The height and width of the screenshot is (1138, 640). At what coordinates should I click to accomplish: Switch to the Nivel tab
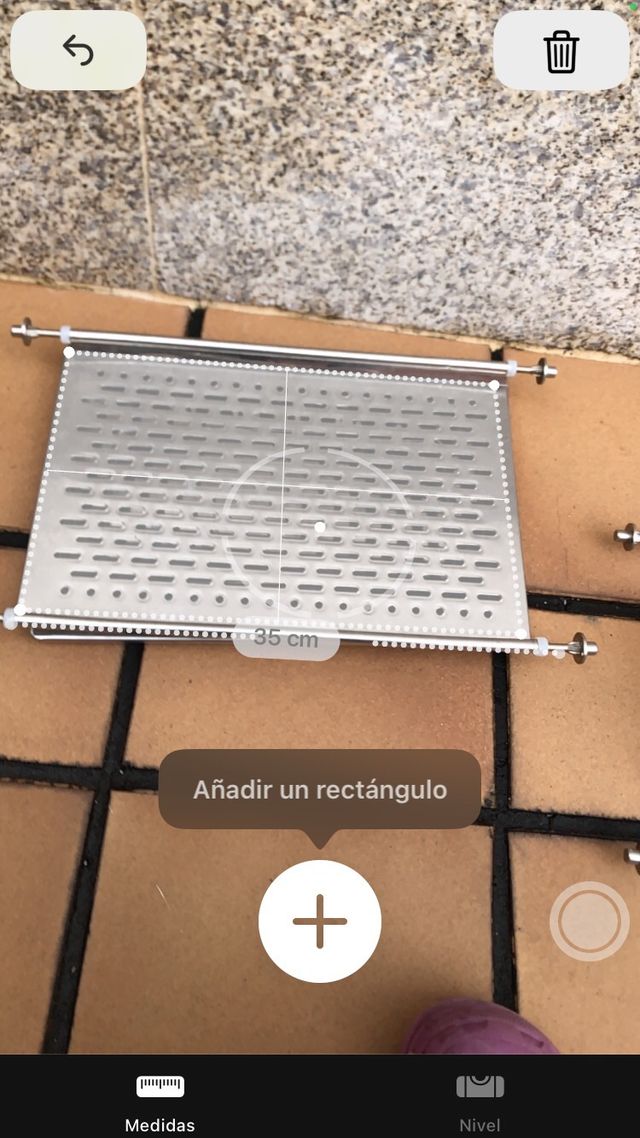tap(480, 1100)
